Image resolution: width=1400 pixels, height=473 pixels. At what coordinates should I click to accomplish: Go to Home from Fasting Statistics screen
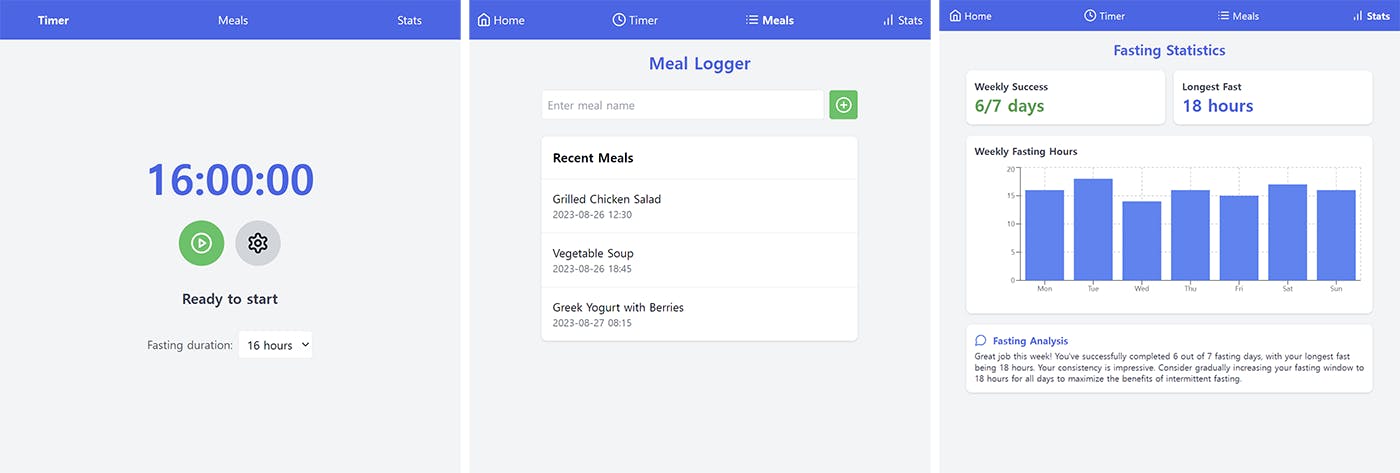click(970, 16)
